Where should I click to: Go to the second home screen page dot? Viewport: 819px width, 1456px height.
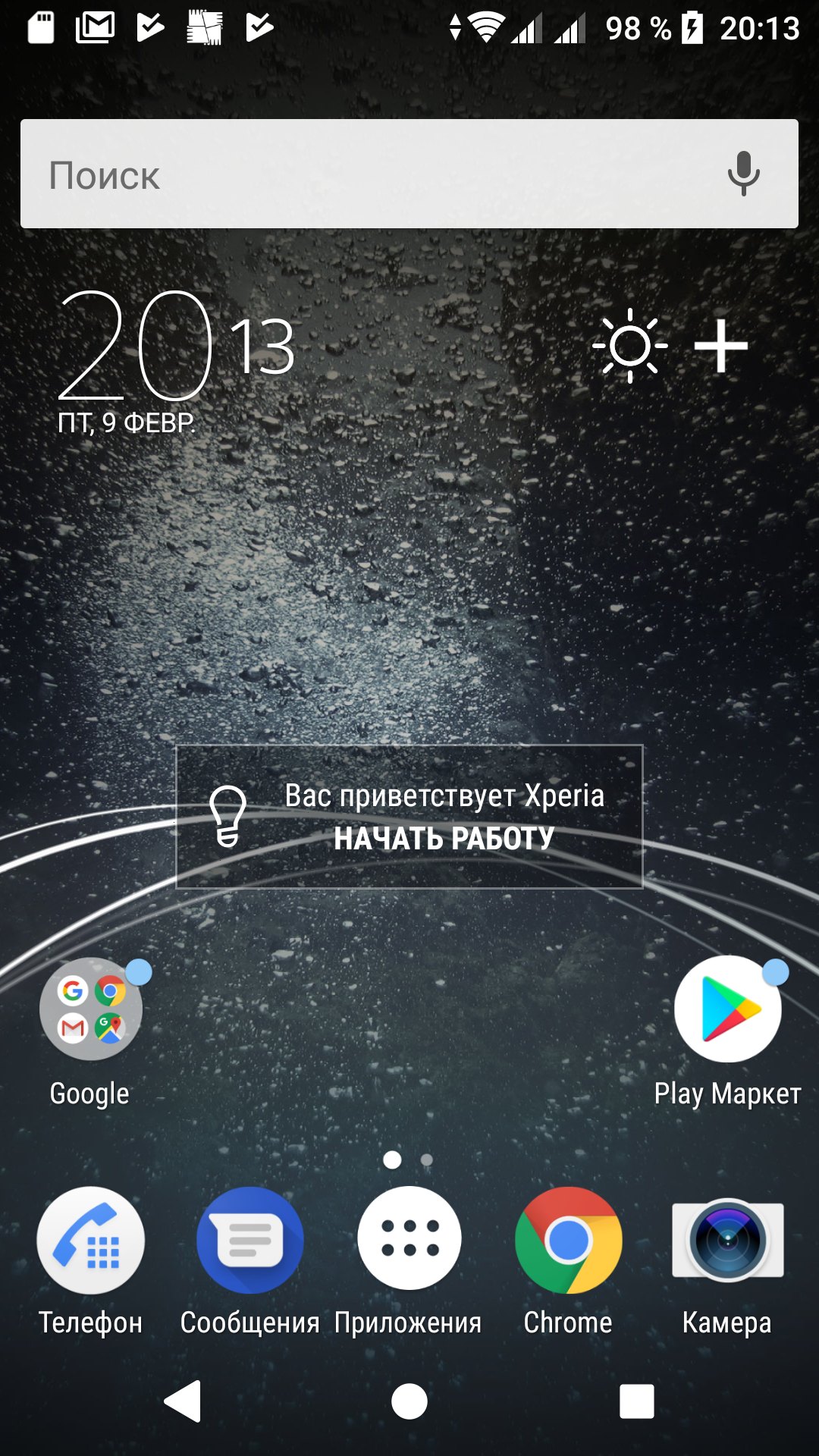pos(427,1159)
